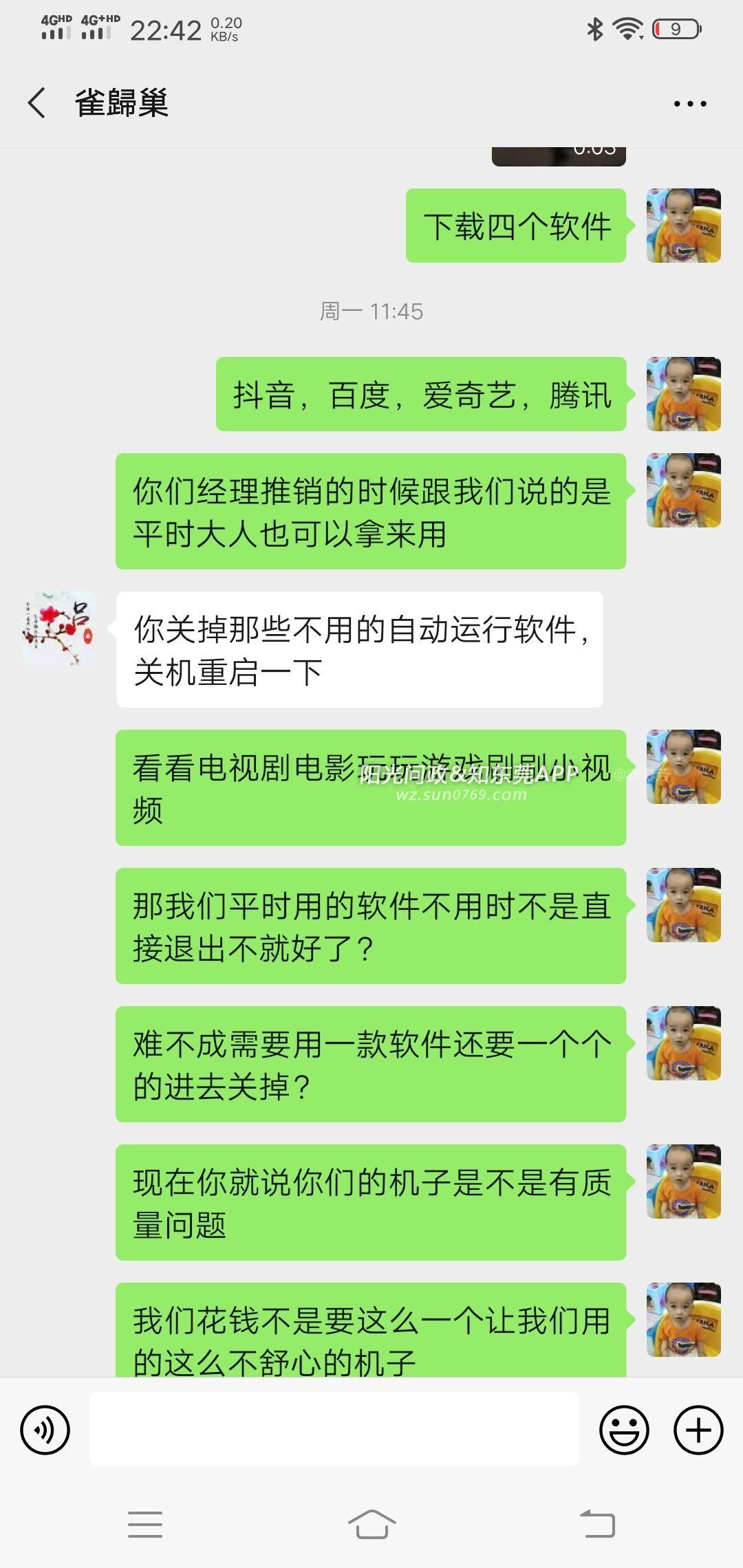Switch to voice message input
The width and height of the screenshot is (743, 1568).
point(45,1430)
